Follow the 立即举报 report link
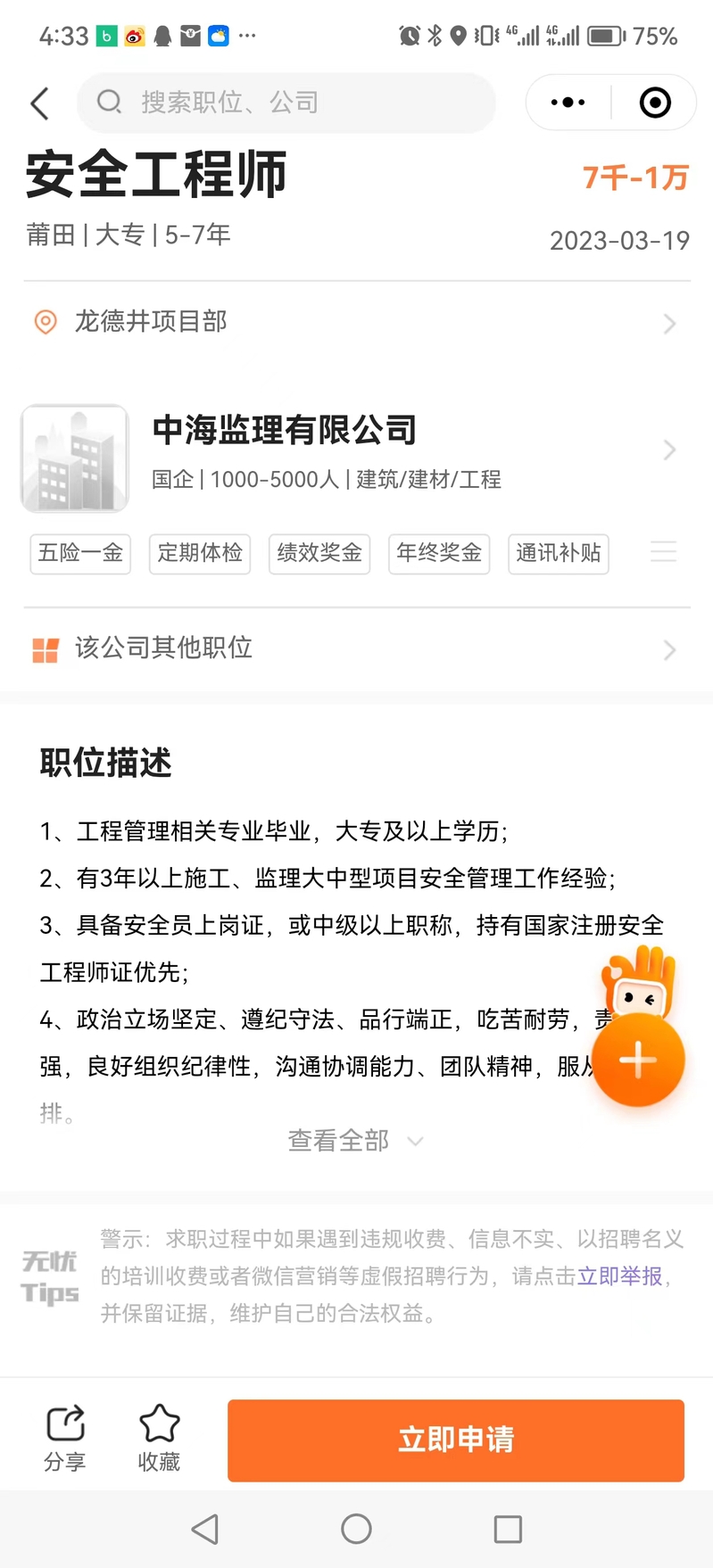 pyautogui.click(x=619, y=1276)
